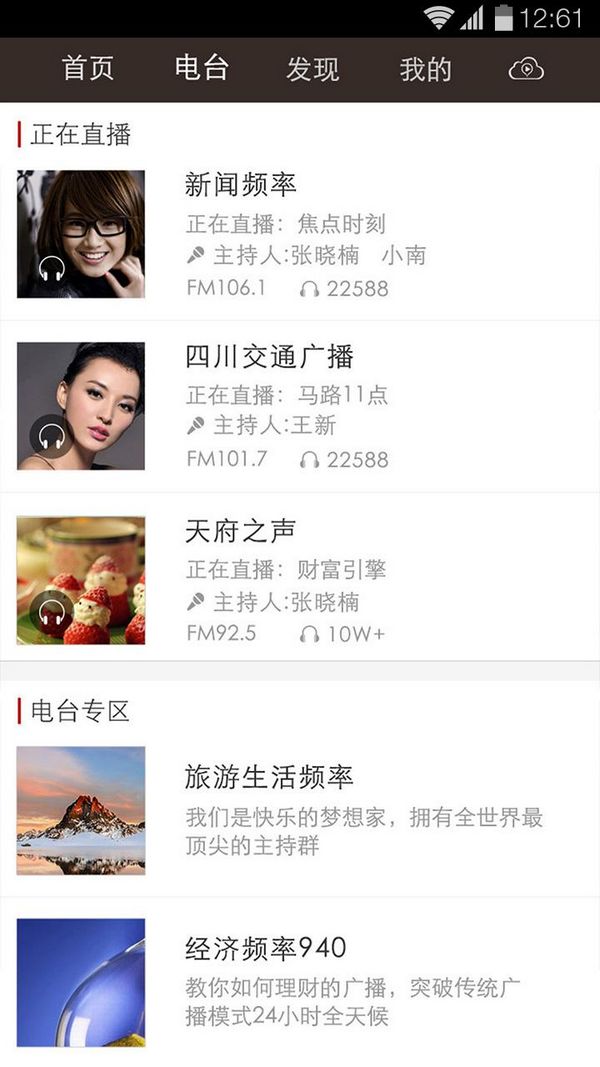Open the cloud play icon
The height and width of the screenshot is (1067, 600).
coord(526,69)
